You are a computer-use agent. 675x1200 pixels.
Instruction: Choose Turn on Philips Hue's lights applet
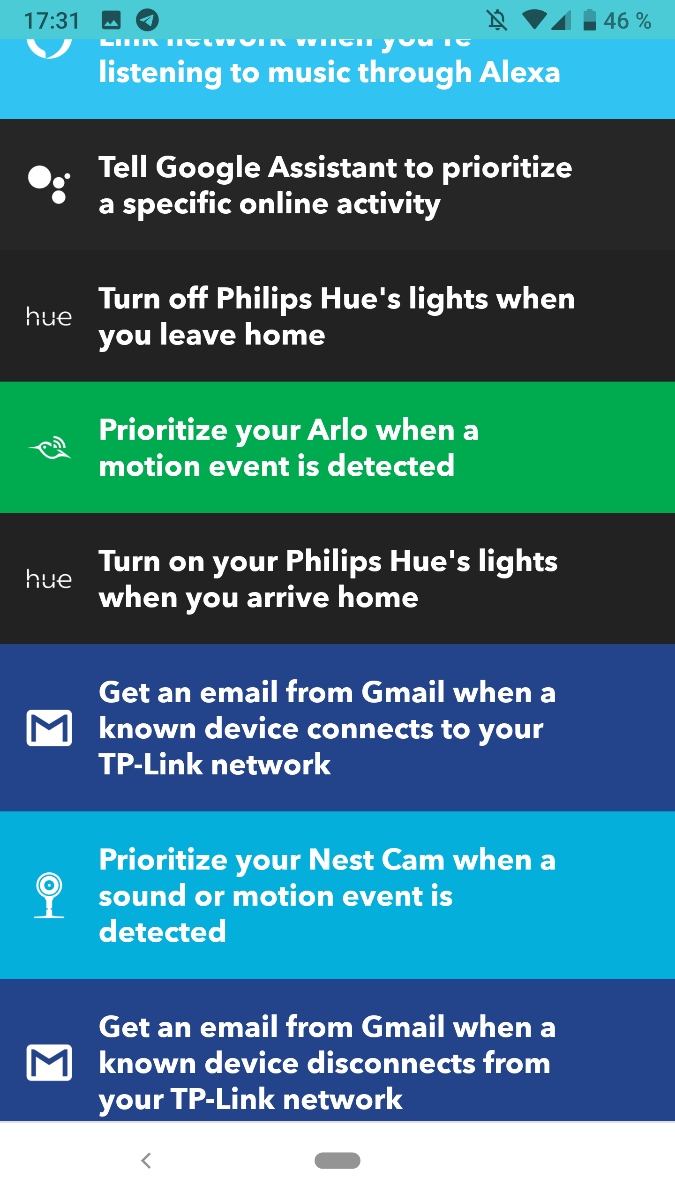[337, 578]
